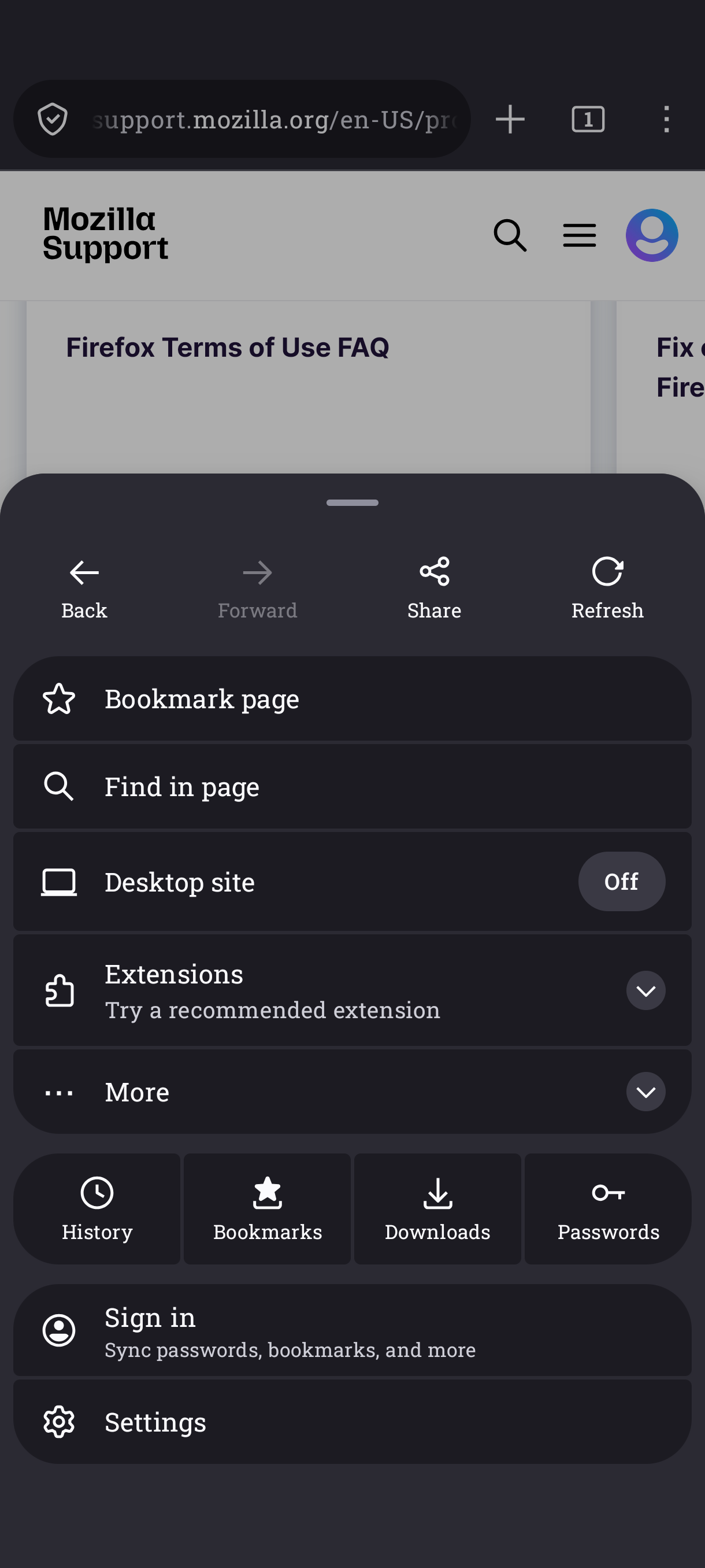
Task: Tap the address bar URL
Action: coord(274,119)
